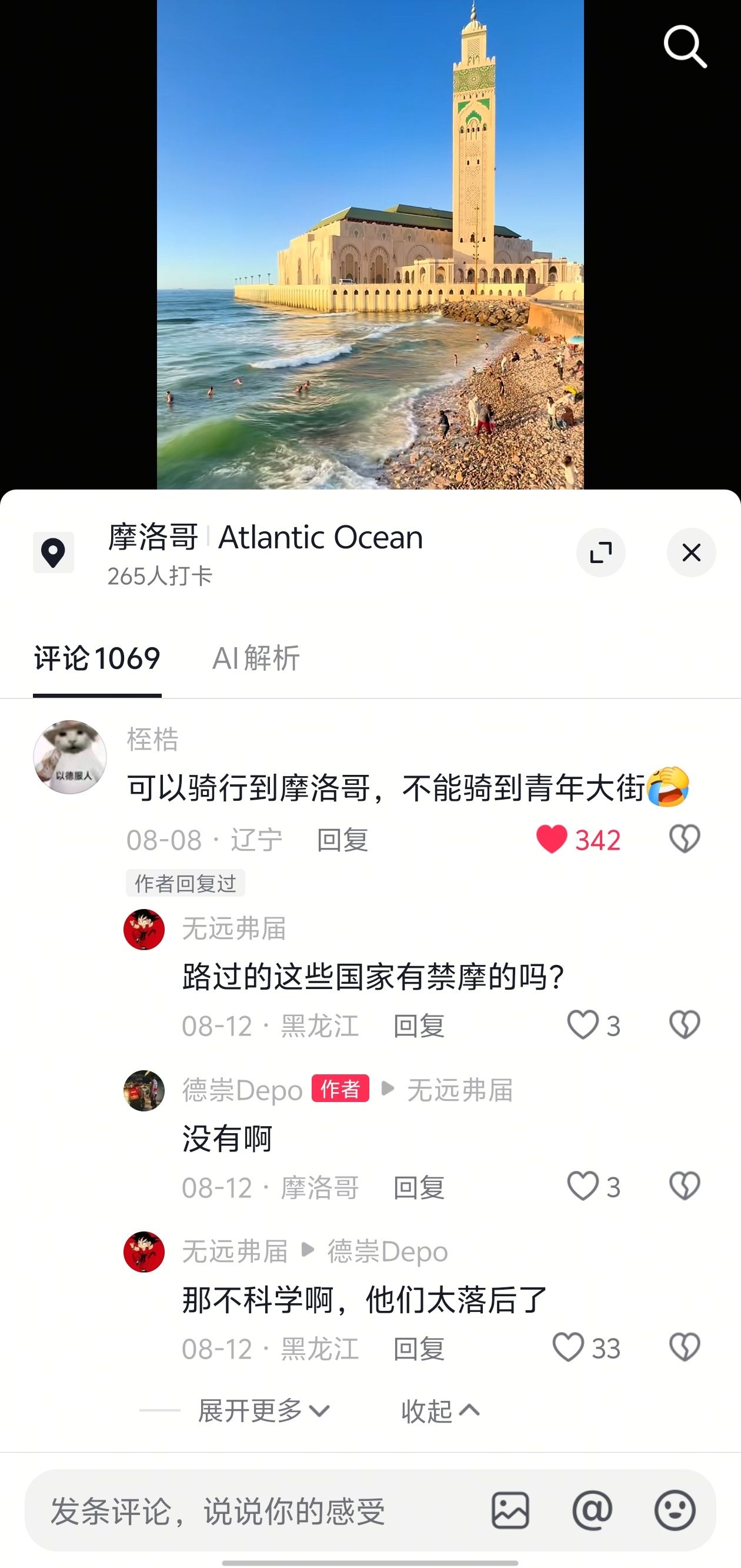Open the 摩洛哥 Atlantic Ocean location
The height and width of the screenshot is (1568, 741).
(x=265, y=538)
